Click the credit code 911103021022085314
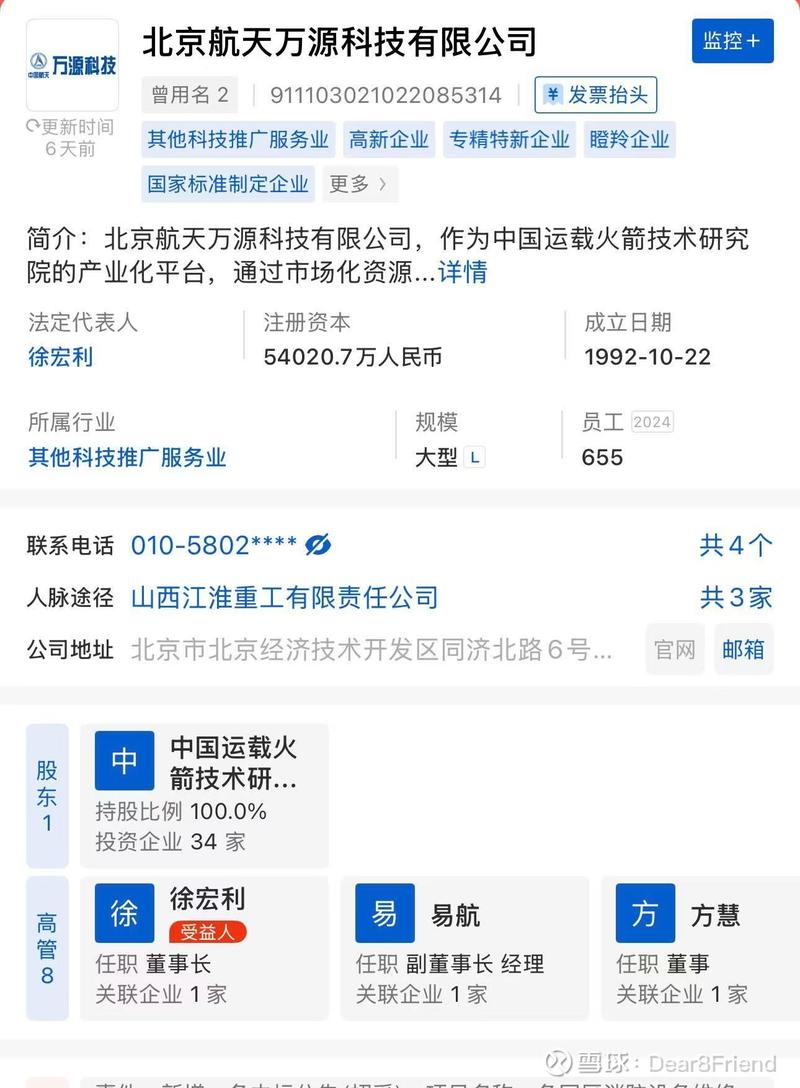Viewport: 800px width, 1088px height. (385, 95)
